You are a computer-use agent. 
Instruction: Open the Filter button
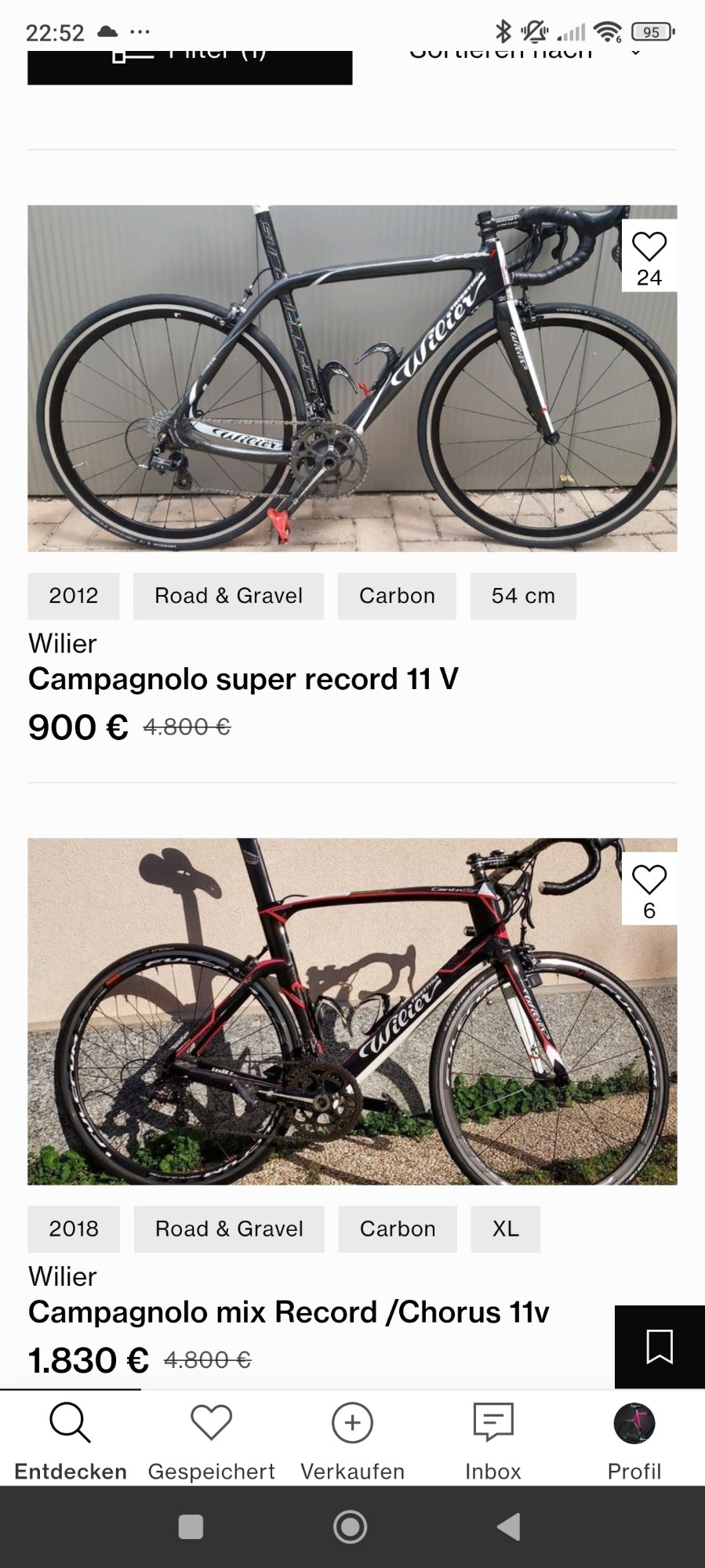point(190,66)
